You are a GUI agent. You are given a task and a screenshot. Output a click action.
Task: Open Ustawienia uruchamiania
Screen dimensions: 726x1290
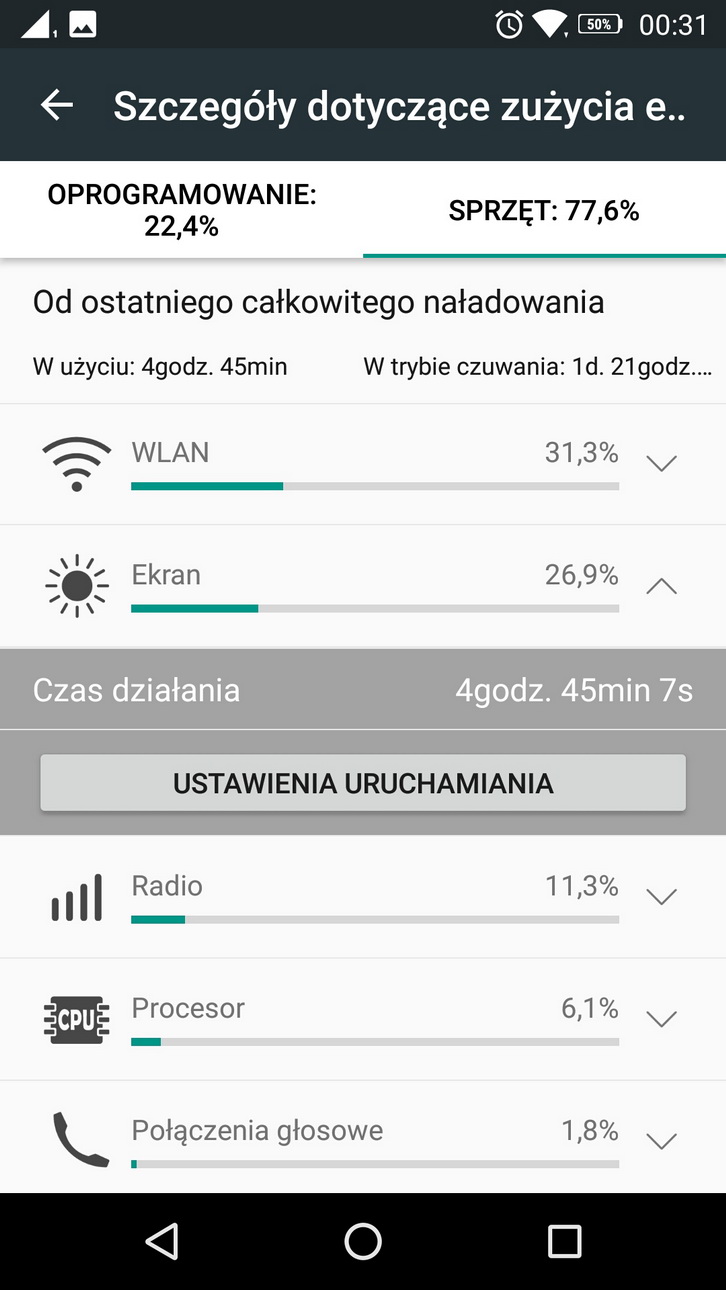pyautogui.click(x=363, y=783)
